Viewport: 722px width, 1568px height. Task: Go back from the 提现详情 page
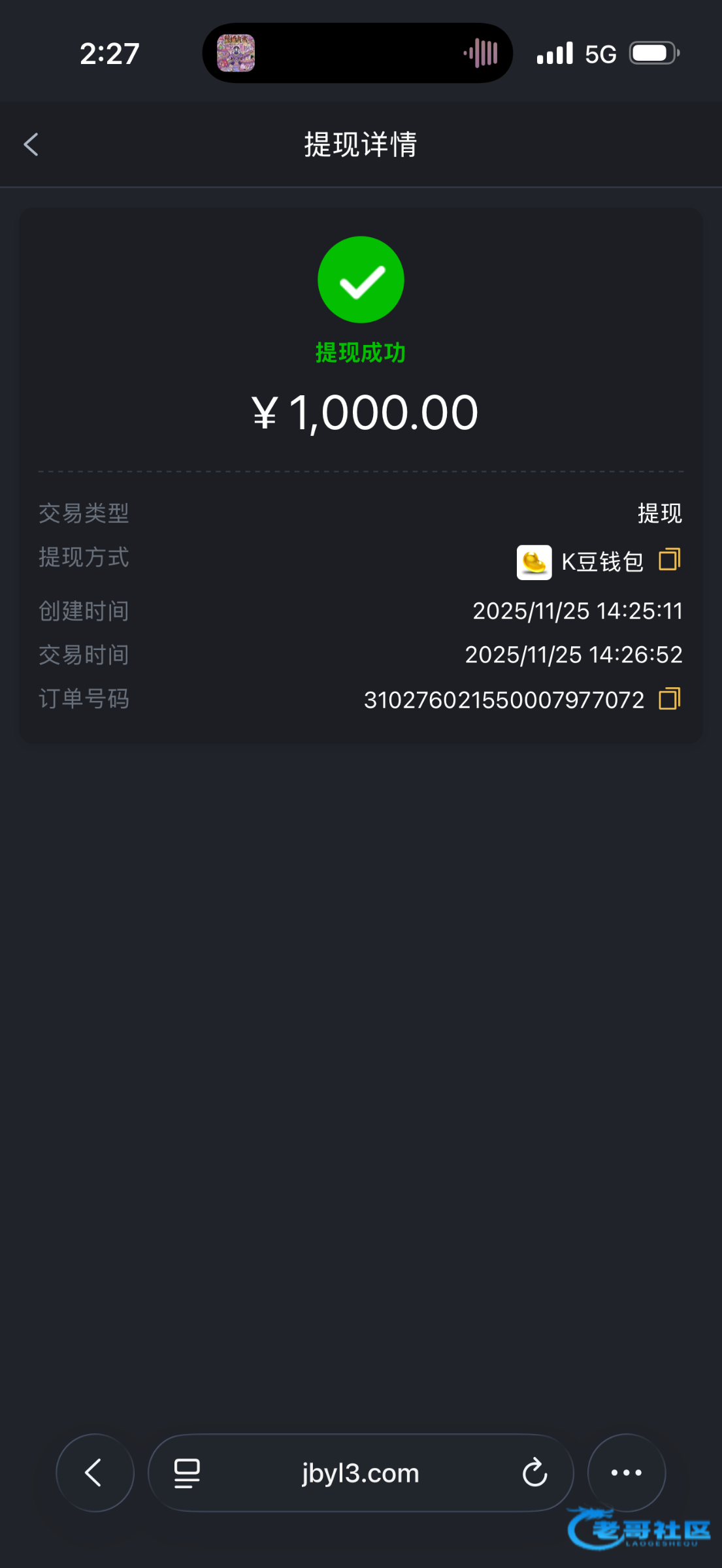pos(31,144)
